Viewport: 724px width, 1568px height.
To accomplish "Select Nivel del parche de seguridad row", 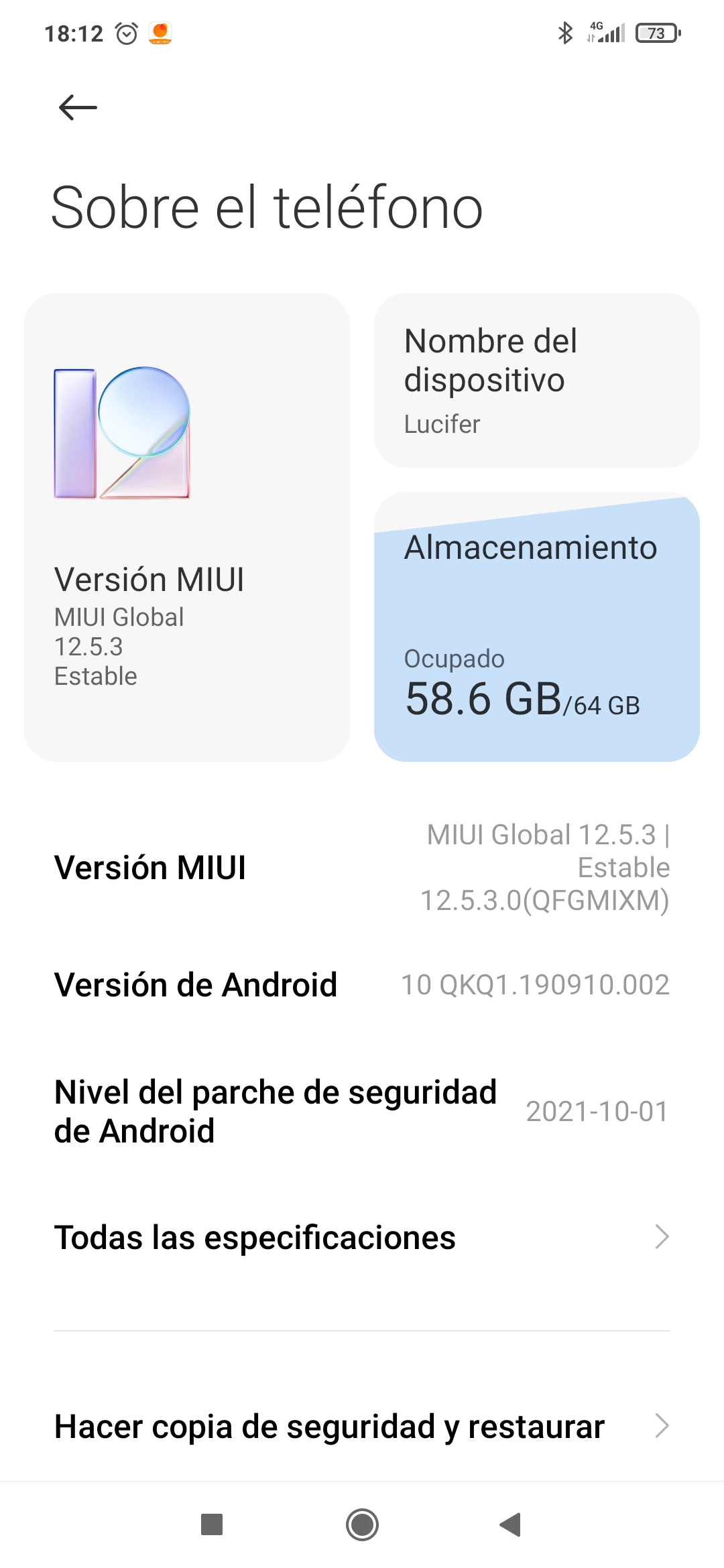I will (x=362, y=1111).
